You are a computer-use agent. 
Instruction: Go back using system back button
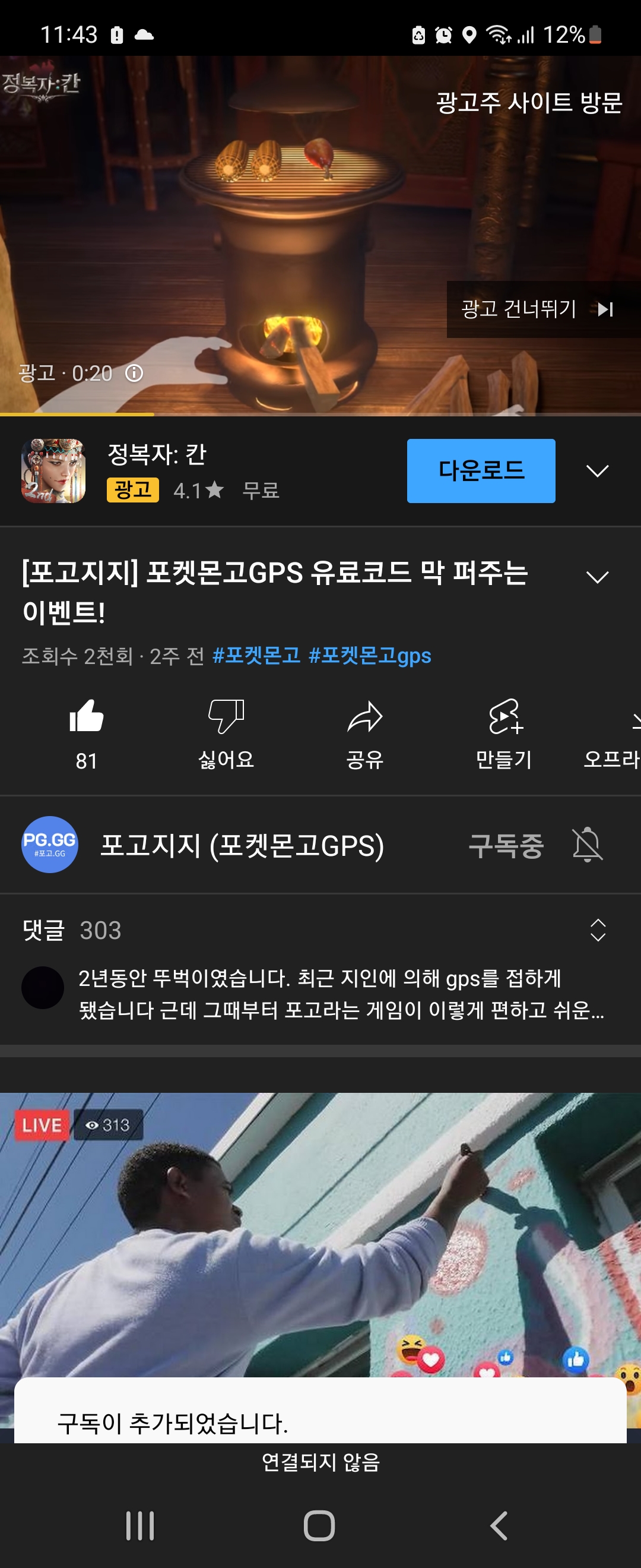coord(499,1525)
